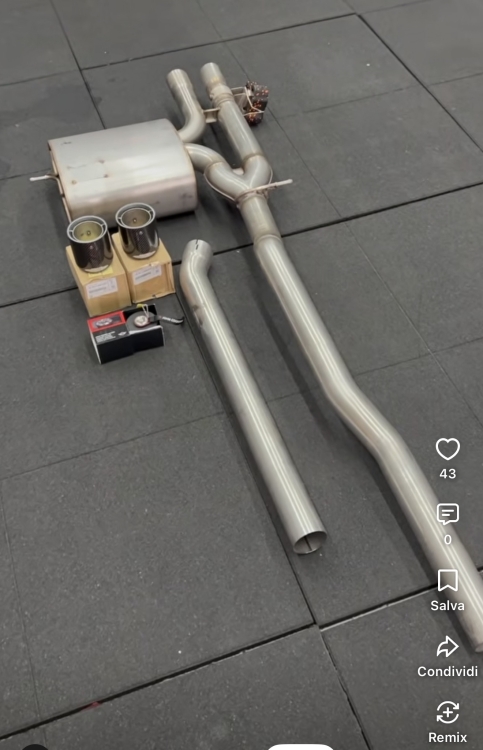Like this video with the heart icon

click(448, 449)
